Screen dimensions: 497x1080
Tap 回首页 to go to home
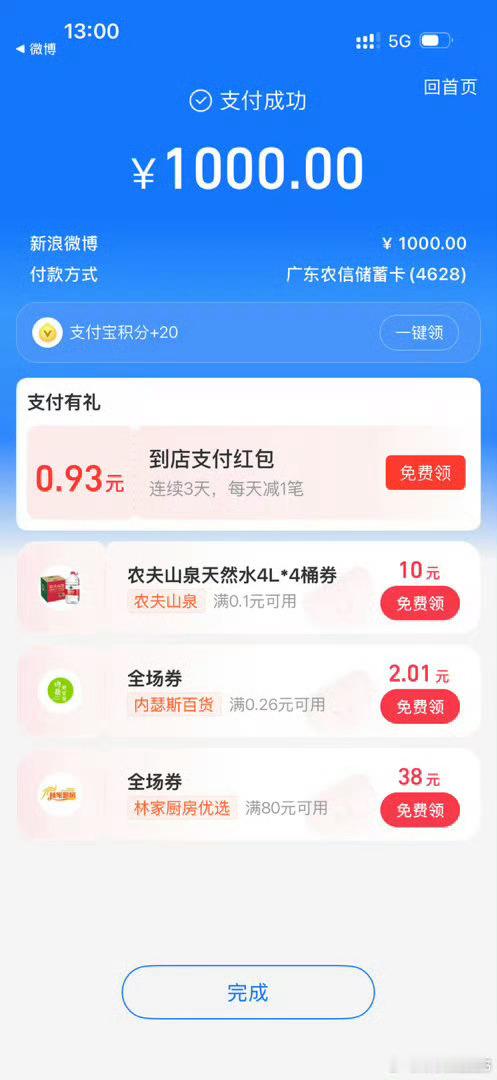point(450,87)
